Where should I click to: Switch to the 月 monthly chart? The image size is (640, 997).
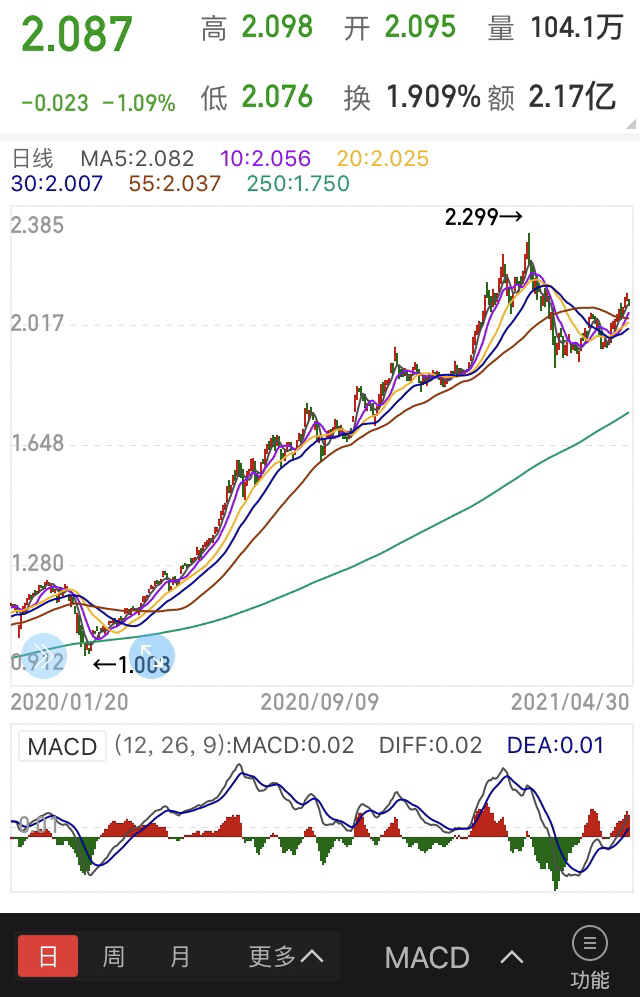tap(180, 957)
